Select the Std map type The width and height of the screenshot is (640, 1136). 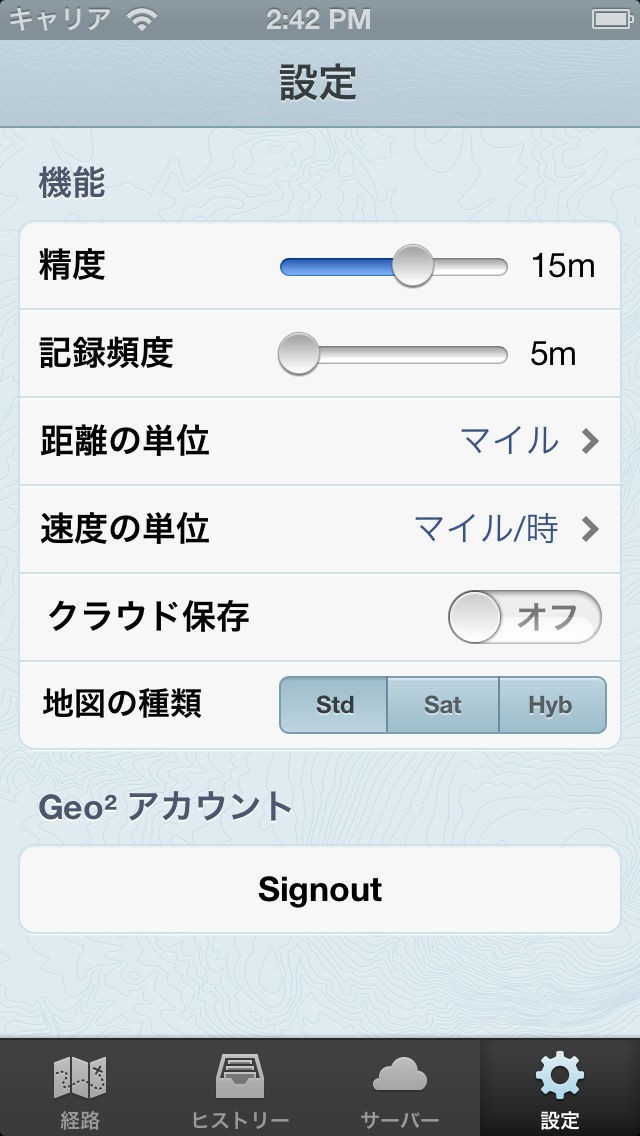pyautogui.click(x=334, y=705)
